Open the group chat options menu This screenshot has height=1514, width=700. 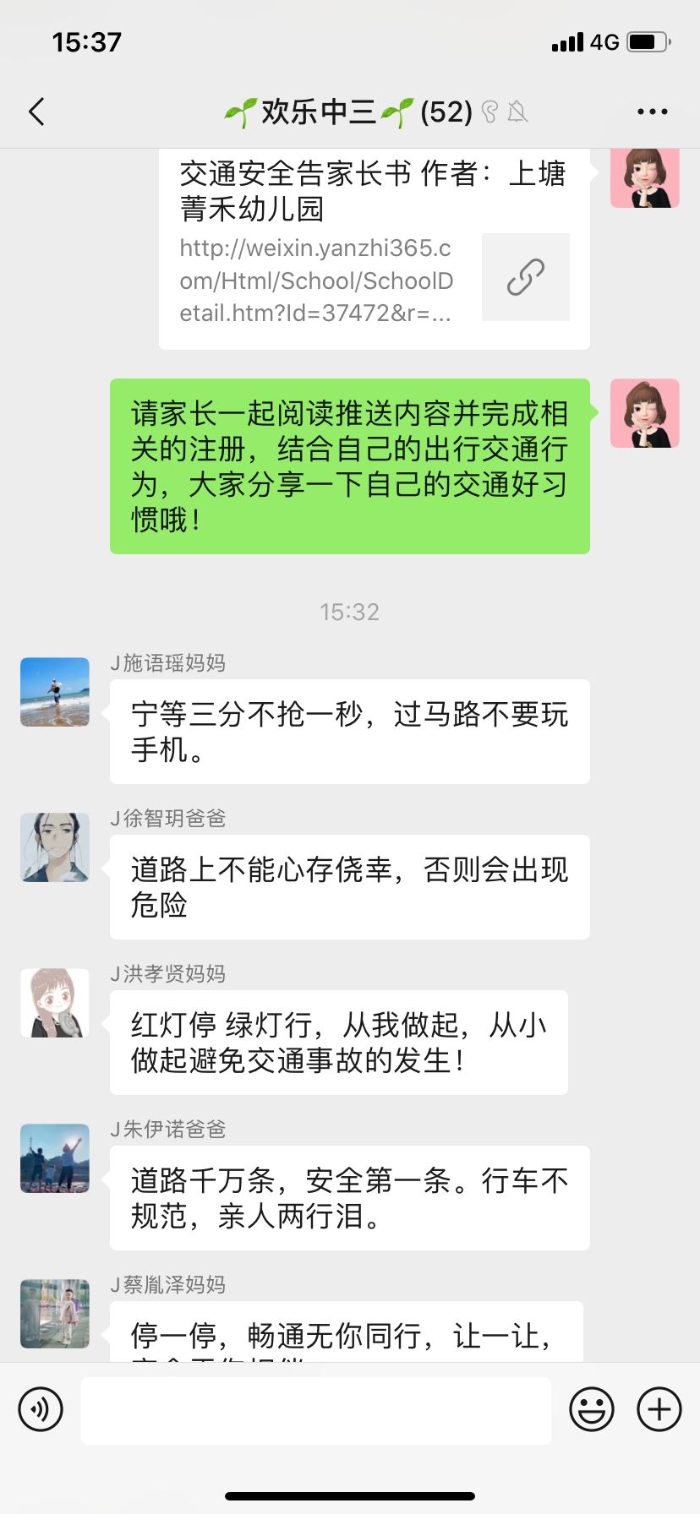click(652, 112)
